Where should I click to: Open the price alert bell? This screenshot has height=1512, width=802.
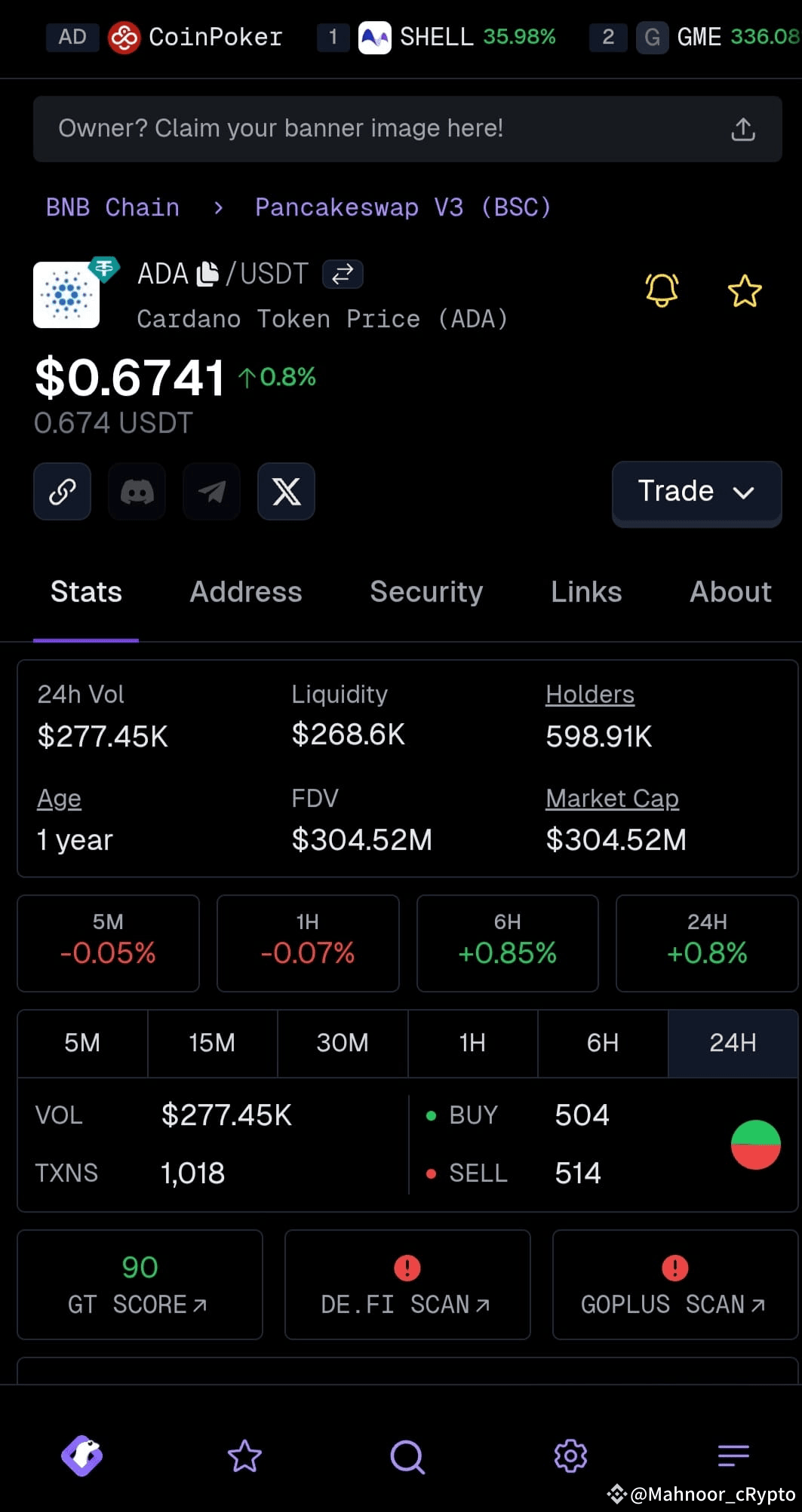pos(662,290)
